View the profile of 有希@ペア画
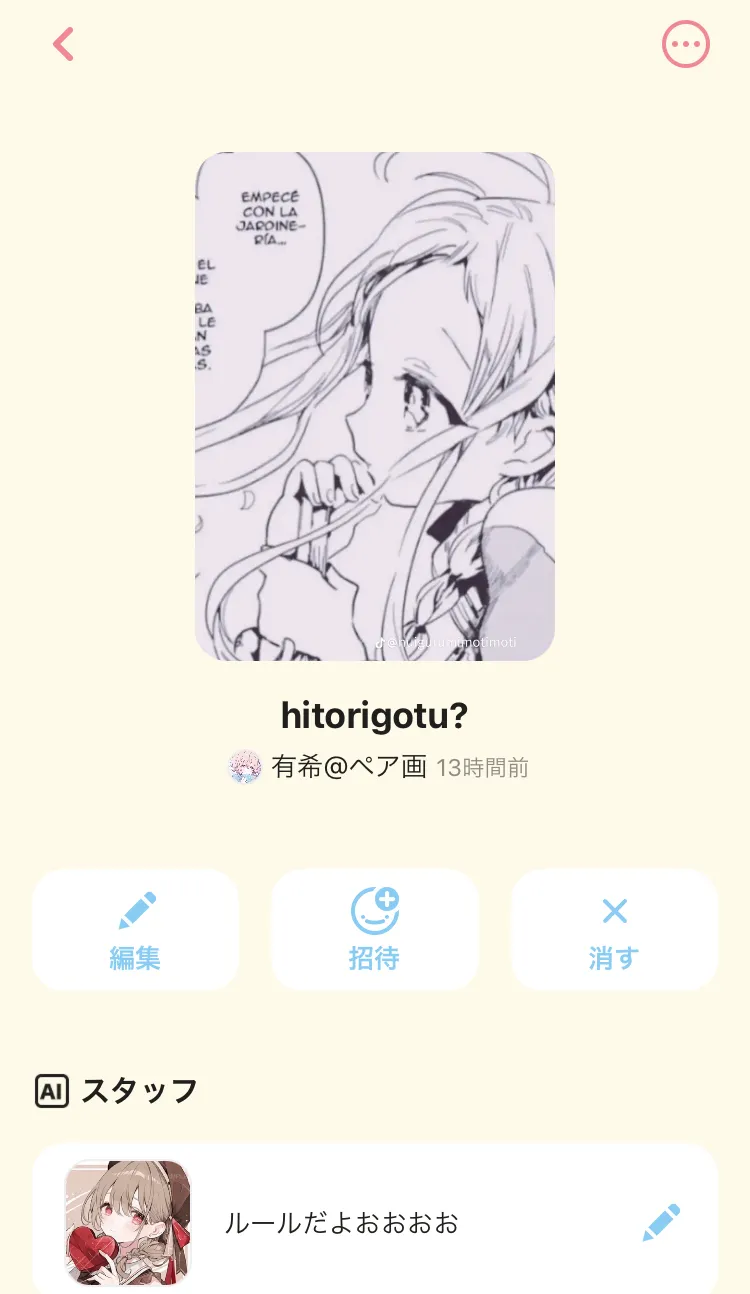 point(328,767)
